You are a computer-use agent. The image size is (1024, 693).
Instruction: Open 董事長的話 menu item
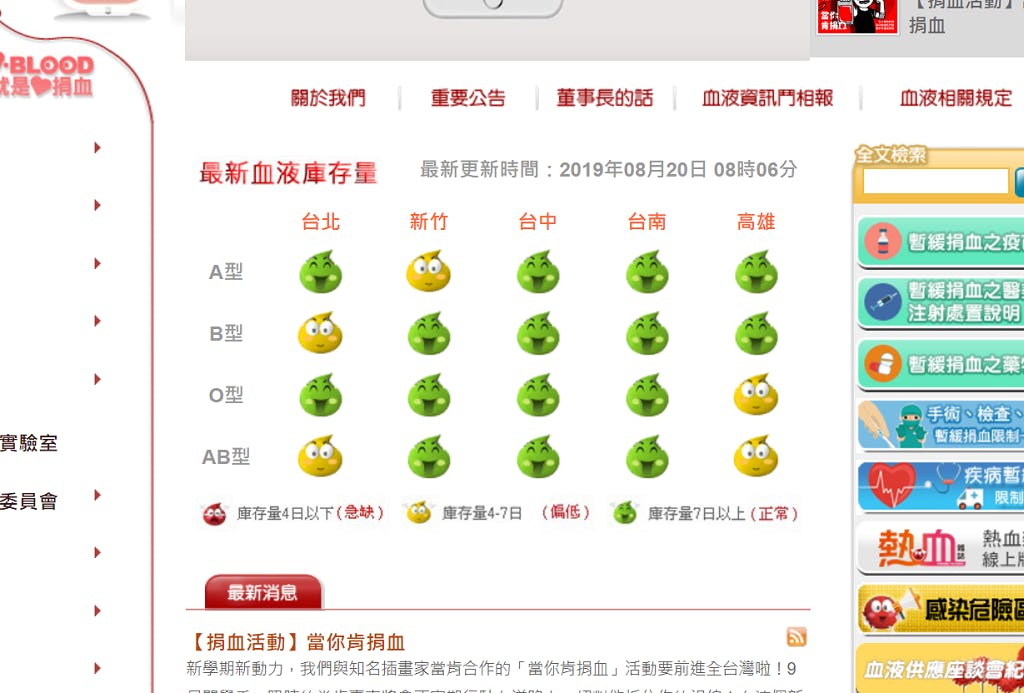pyautogui.click(x=604, y=98)
